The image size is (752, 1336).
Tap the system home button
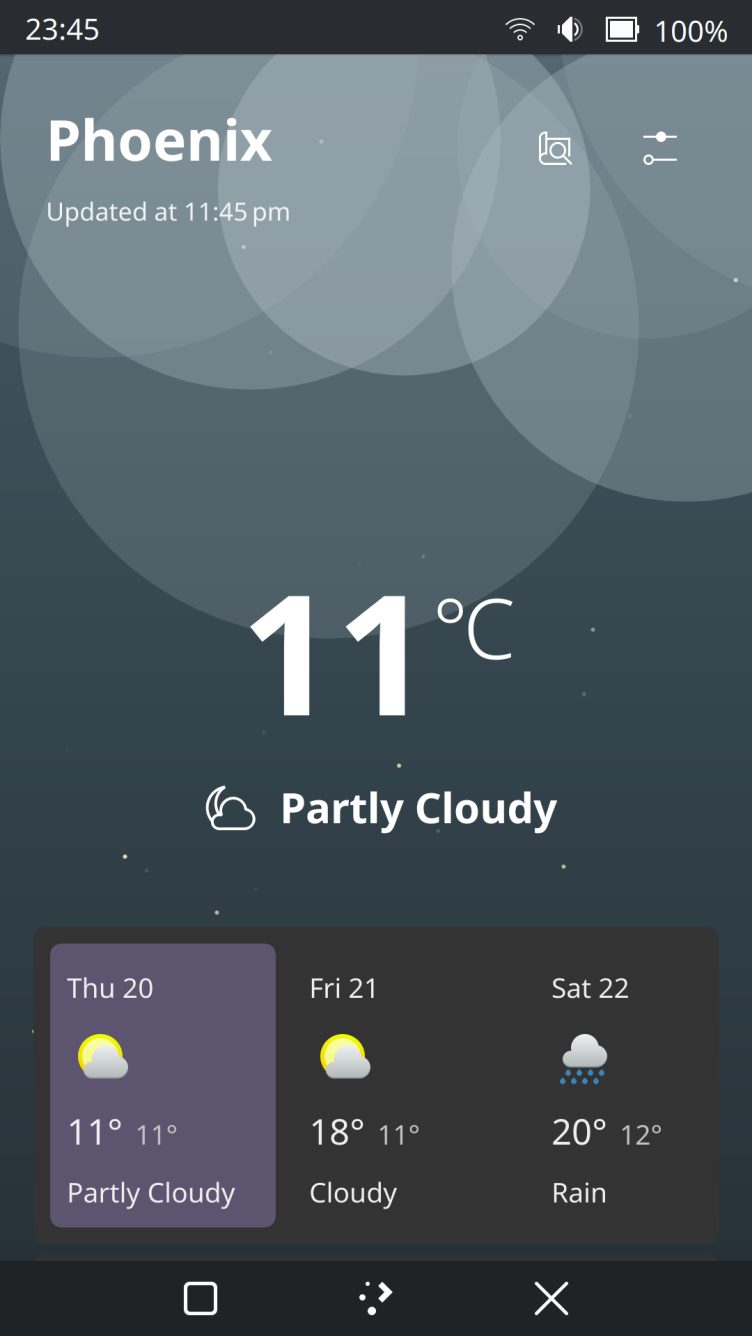[x=376, y=1299]
